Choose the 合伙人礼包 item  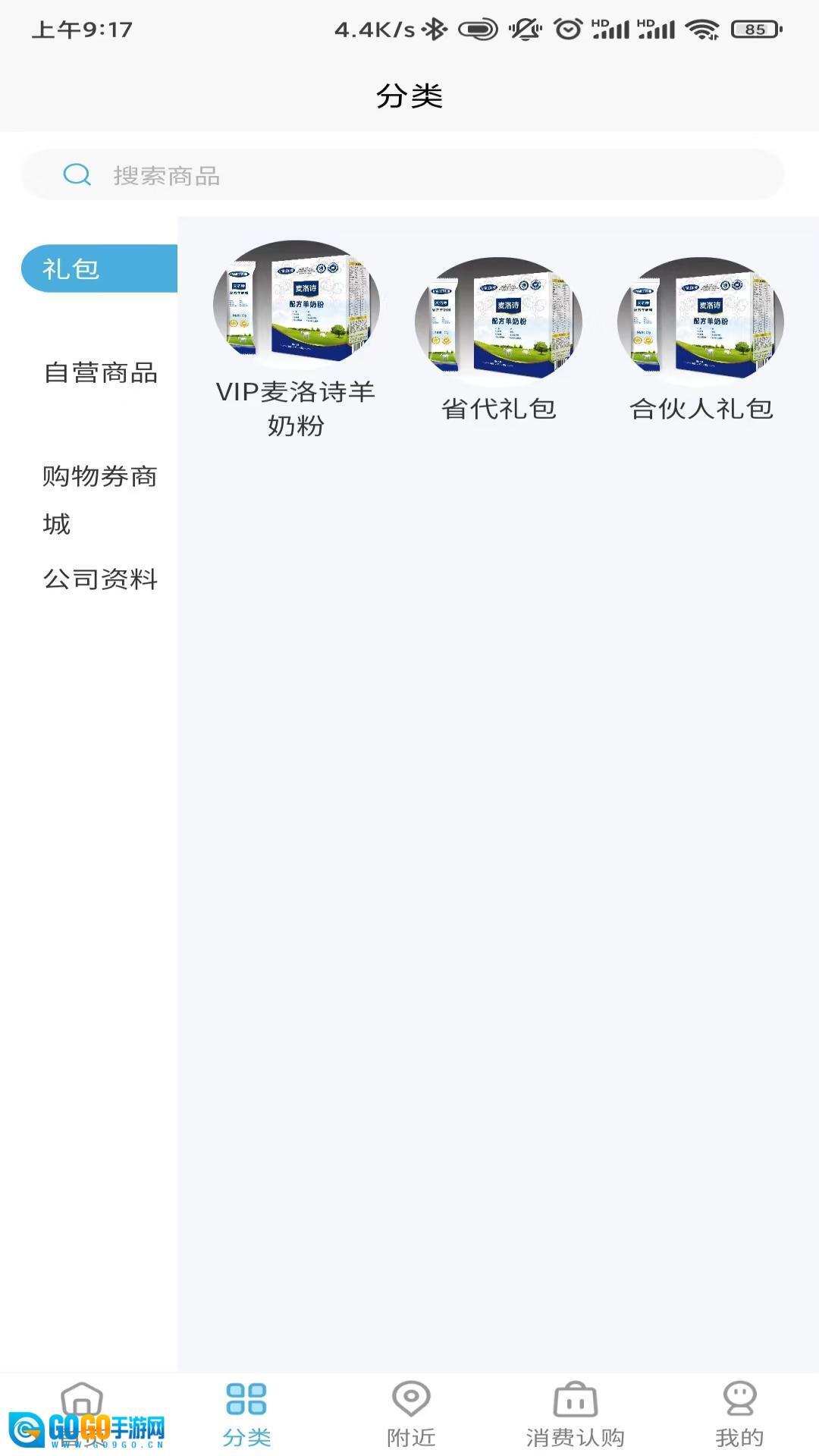(x=701, y=341)
